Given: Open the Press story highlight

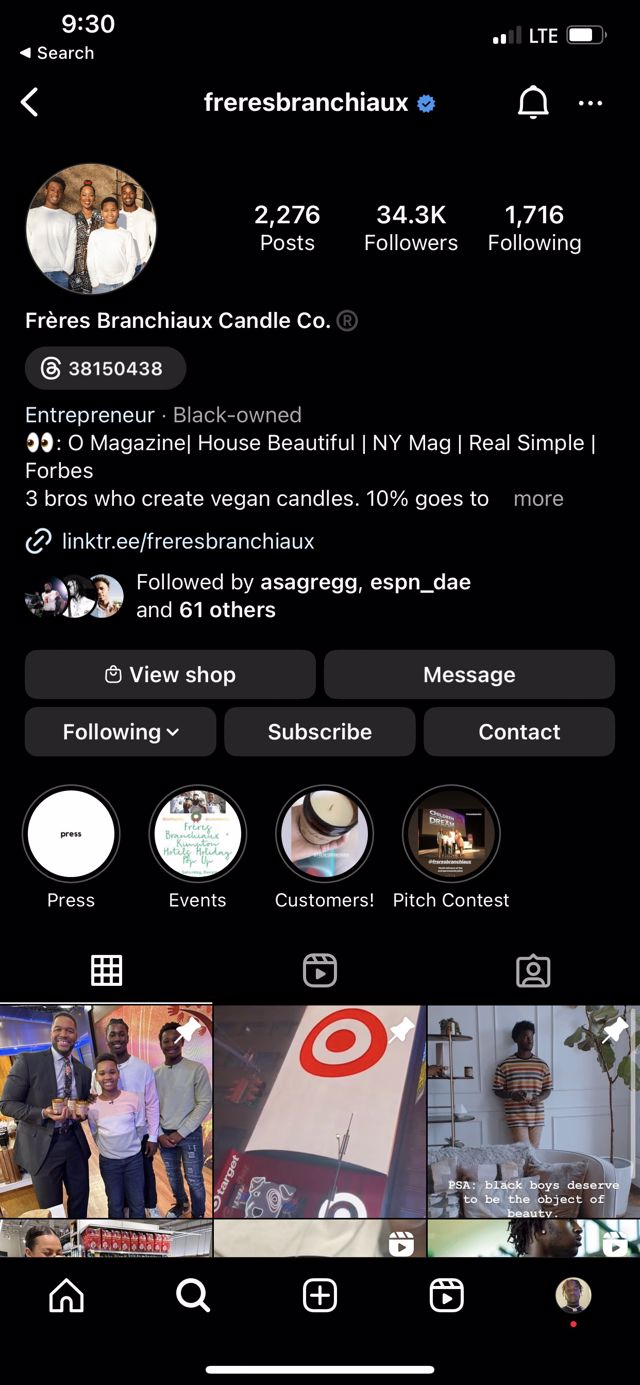Looking at the screenshot, I should (71, 834).
